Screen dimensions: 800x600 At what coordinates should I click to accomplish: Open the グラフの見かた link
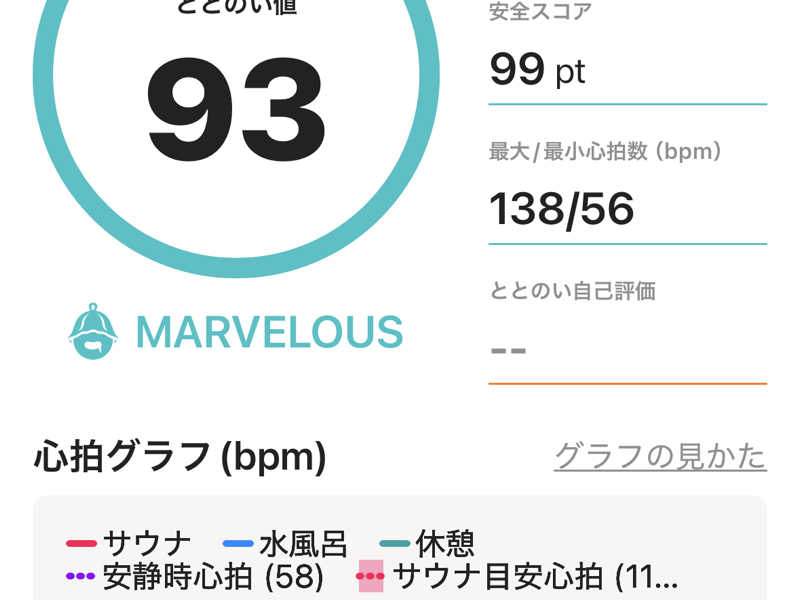[660, 456]
